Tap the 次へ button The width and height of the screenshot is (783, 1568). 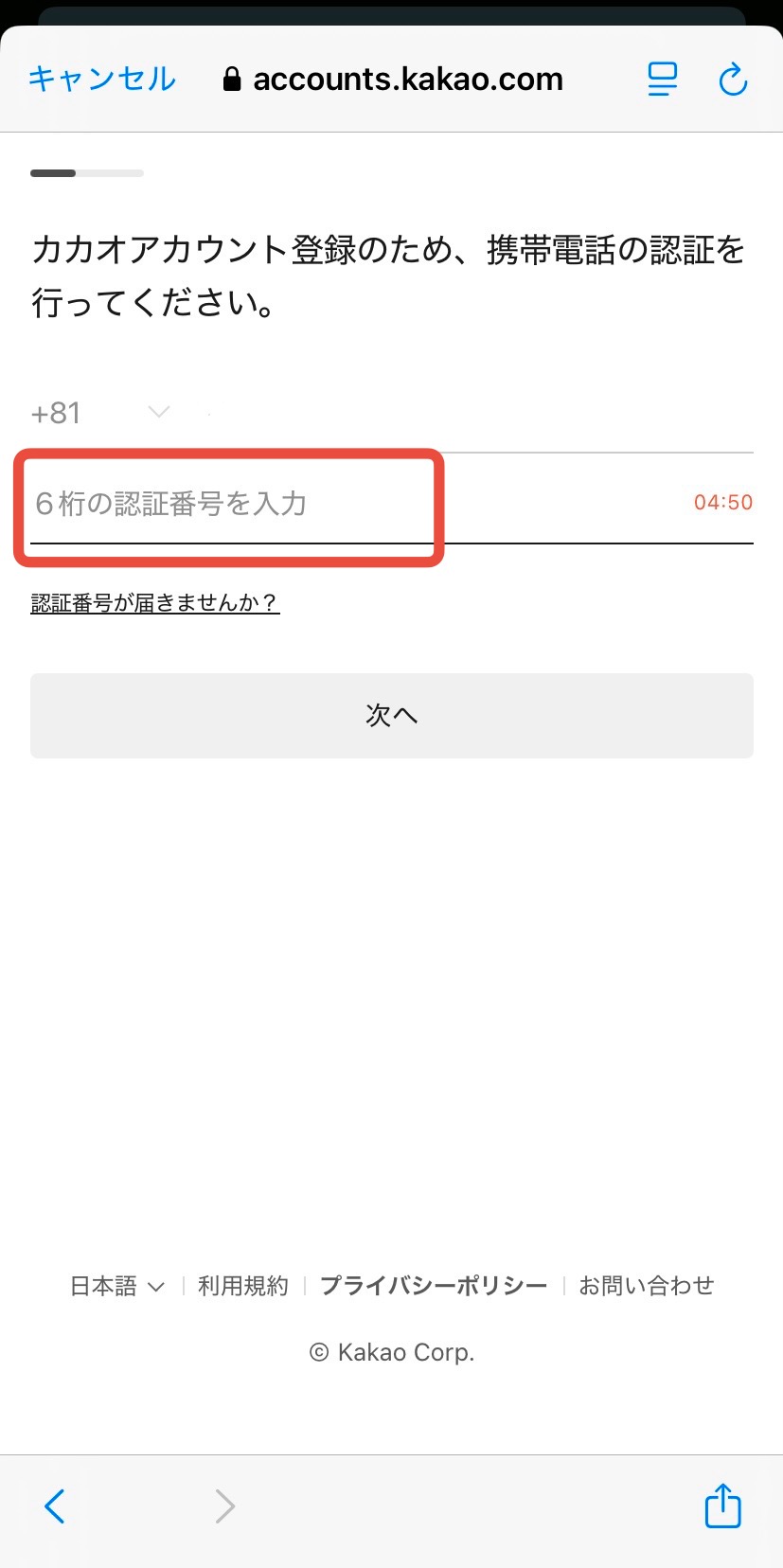point(391,715)
